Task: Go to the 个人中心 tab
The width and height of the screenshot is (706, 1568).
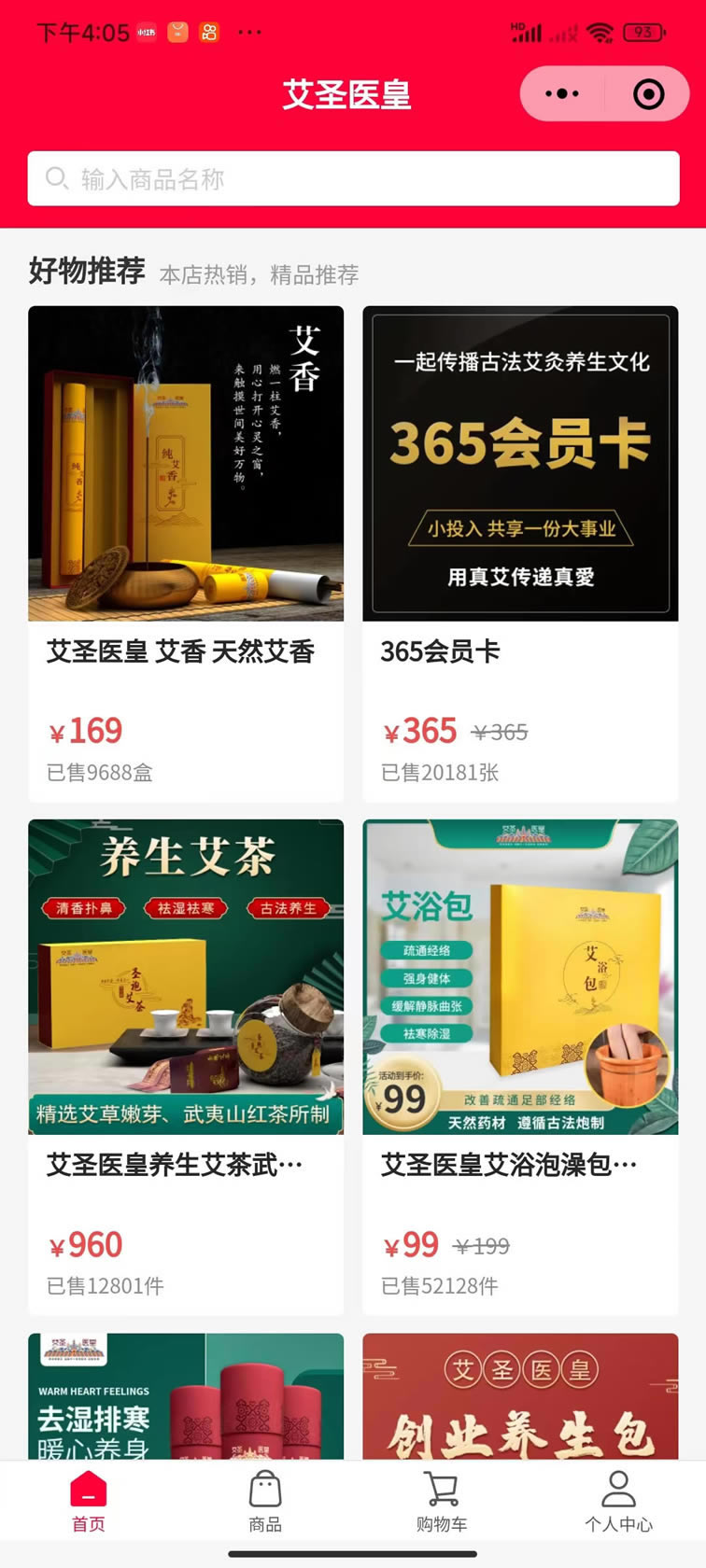Action: [618, 1502]
